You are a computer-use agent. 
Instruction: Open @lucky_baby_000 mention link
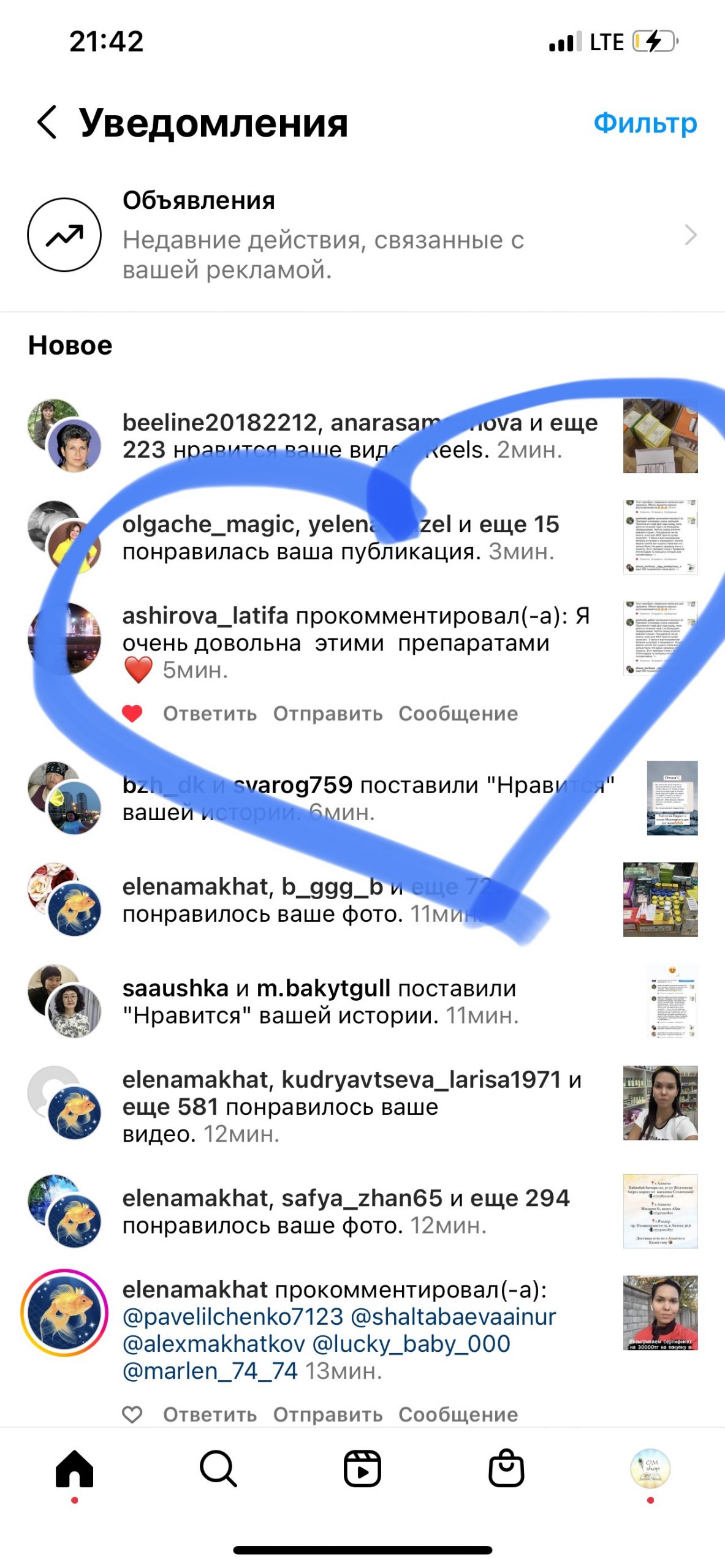coord(411,1344)
